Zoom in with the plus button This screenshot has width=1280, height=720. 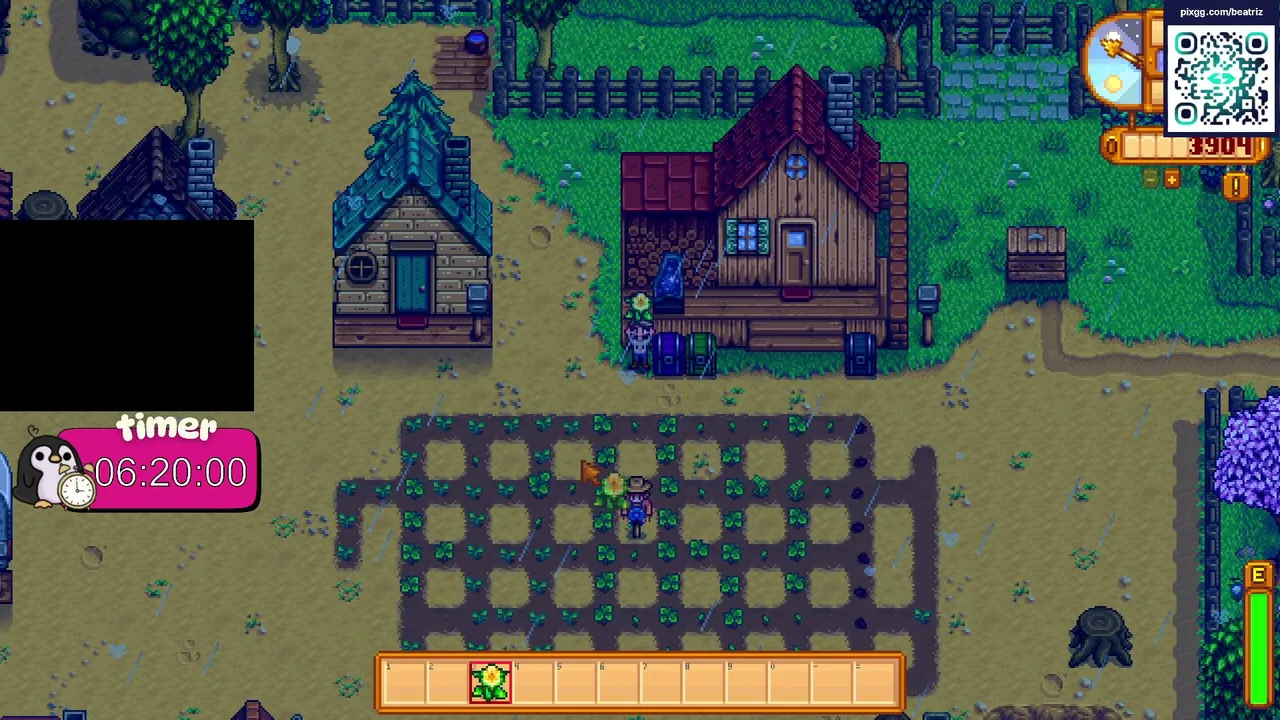click(x=1171, y=180)
